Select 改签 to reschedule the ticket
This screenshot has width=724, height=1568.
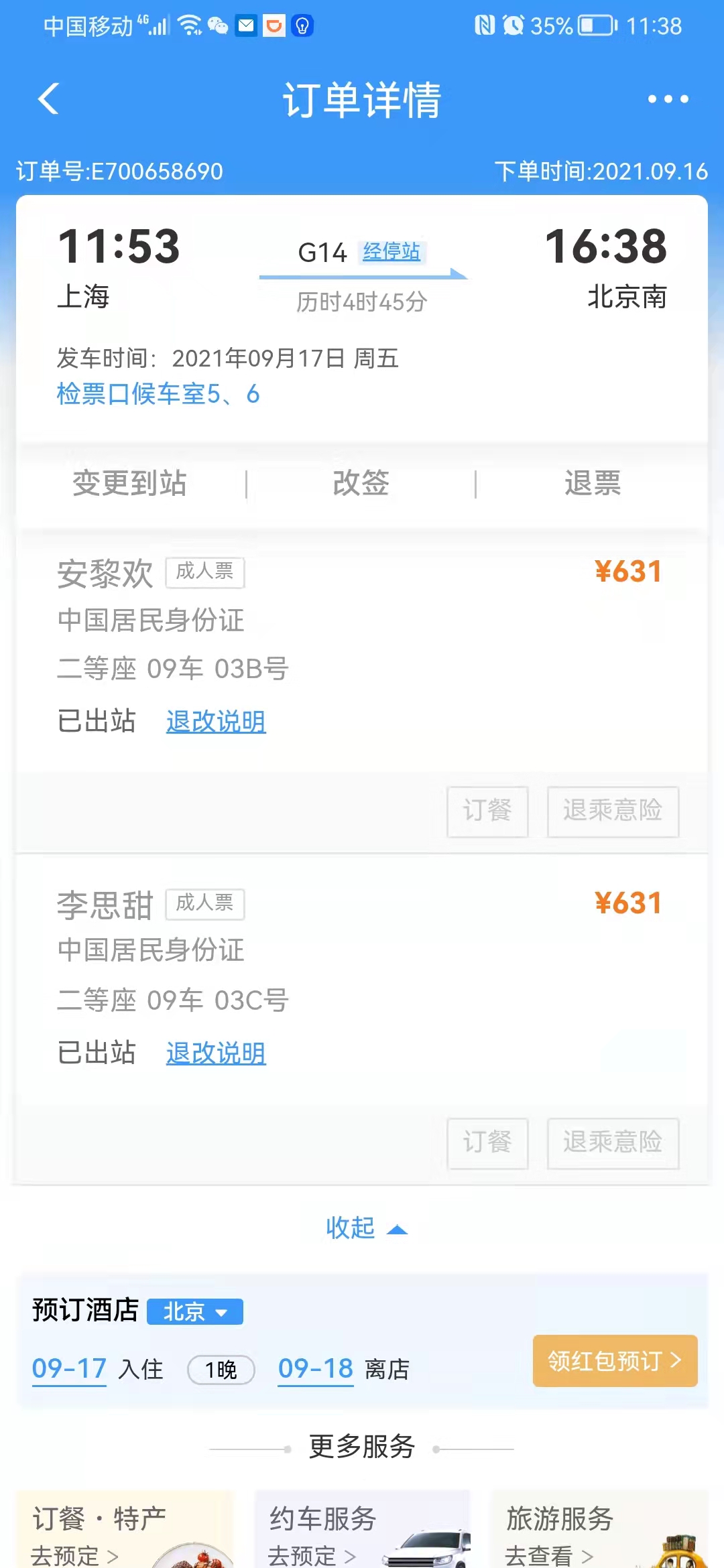(x=361, y=483)
